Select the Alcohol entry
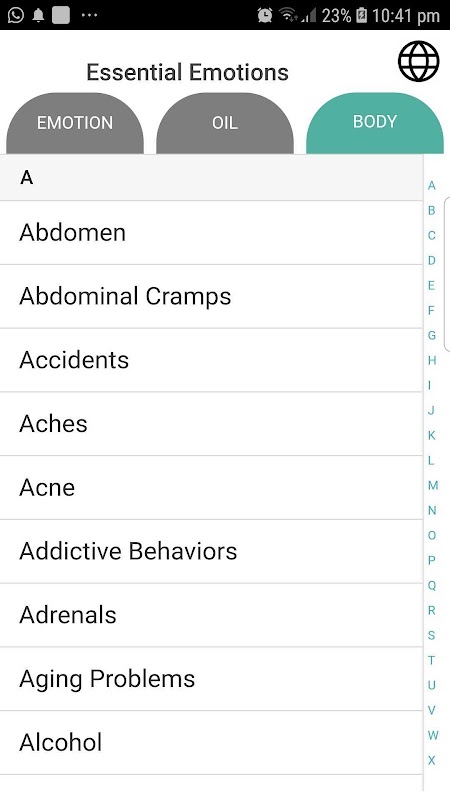This screenshot has width=450, height=800. [x=211, y=743]
